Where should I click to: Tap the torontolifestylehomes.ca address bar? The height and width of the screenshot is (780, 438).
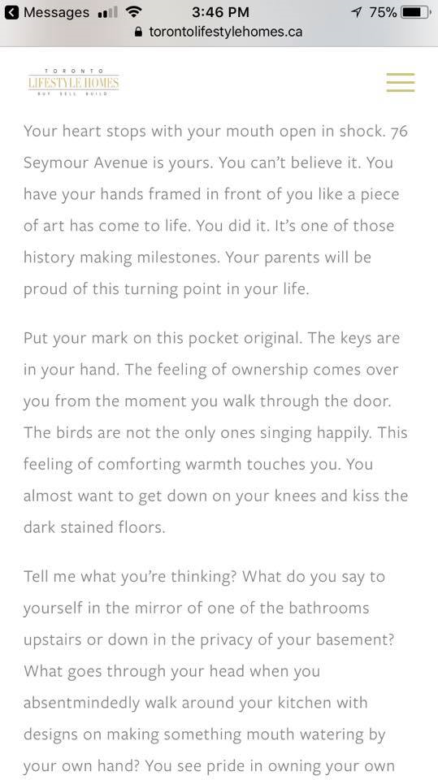219,32
